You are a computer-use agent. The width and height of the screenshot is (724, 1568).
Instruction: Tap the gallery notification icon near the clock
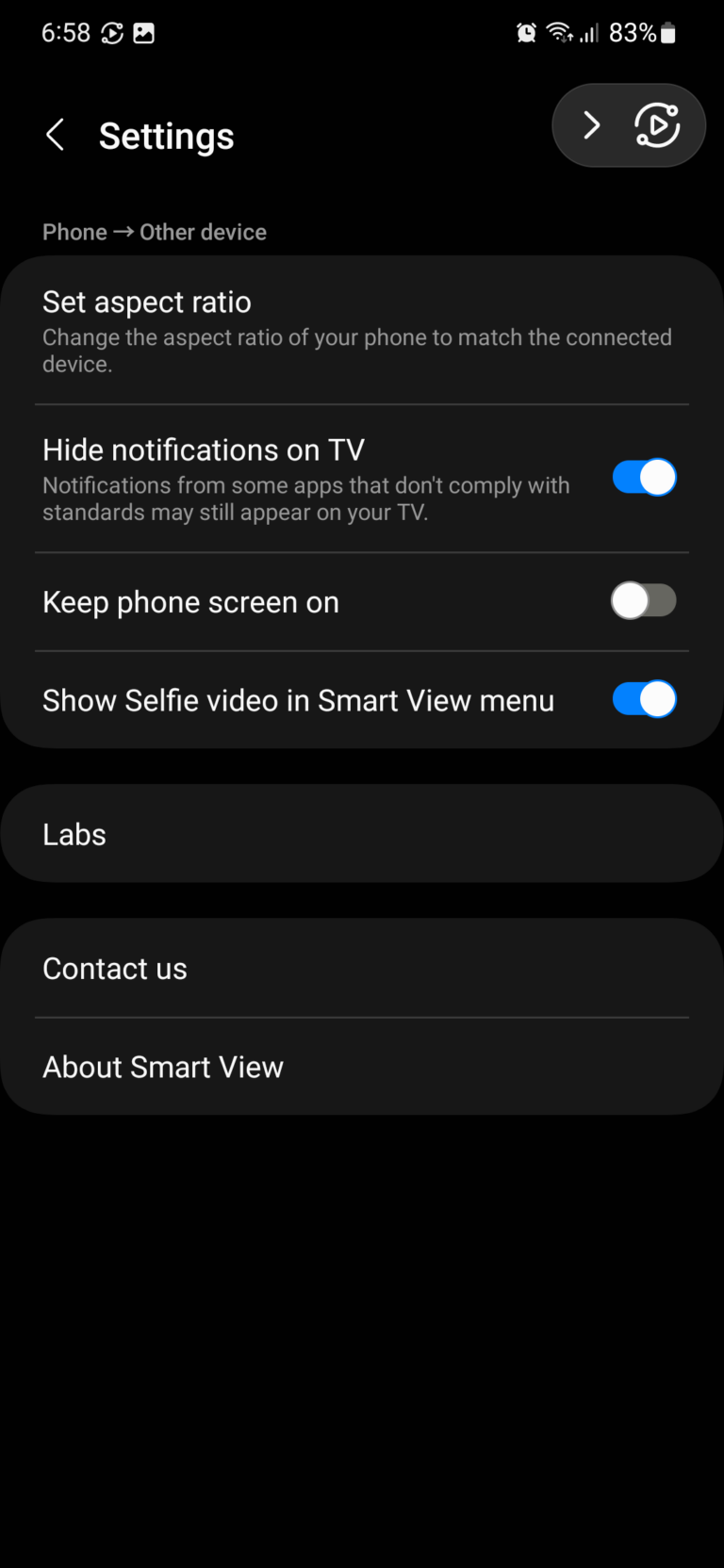[143, 32]
